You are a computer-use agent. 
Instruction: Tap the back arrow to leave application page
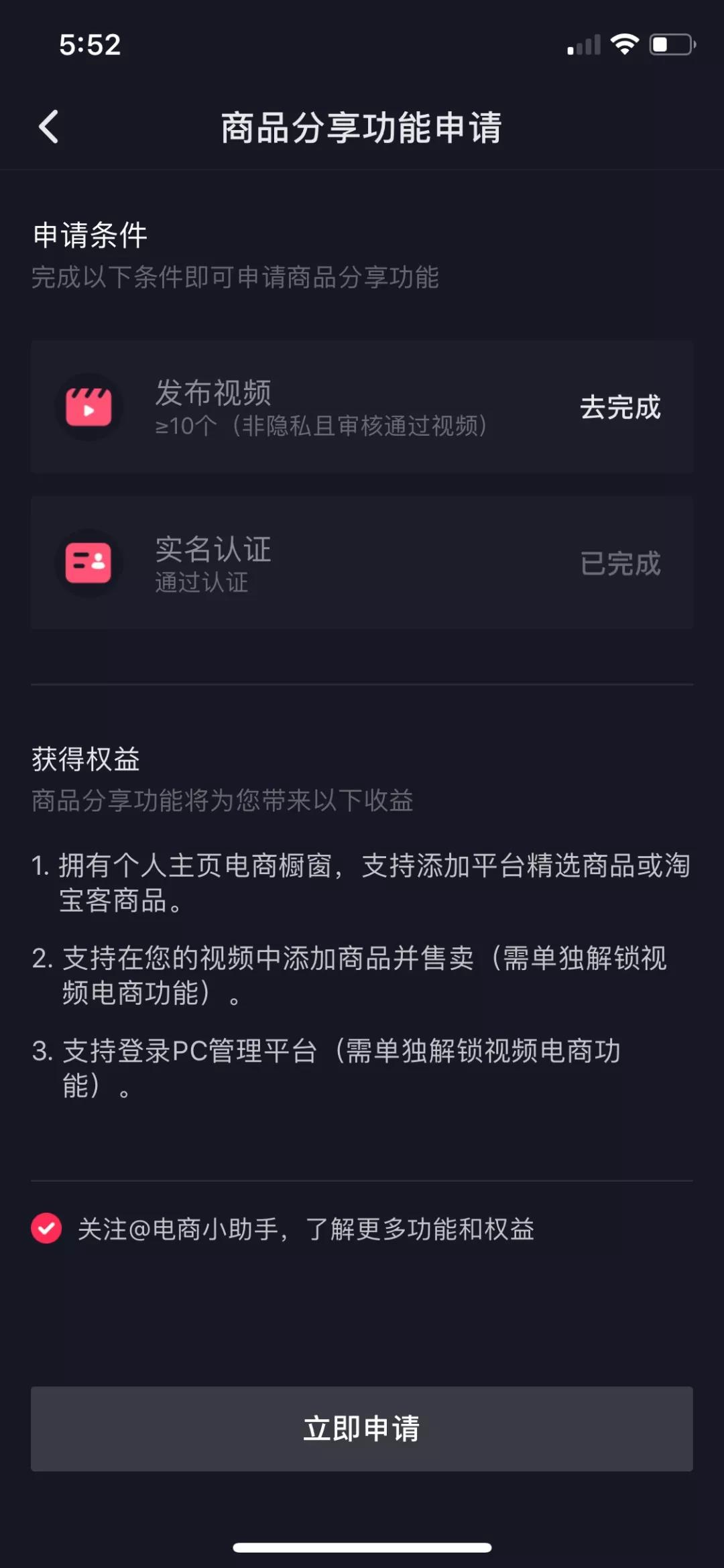[48, 127]
